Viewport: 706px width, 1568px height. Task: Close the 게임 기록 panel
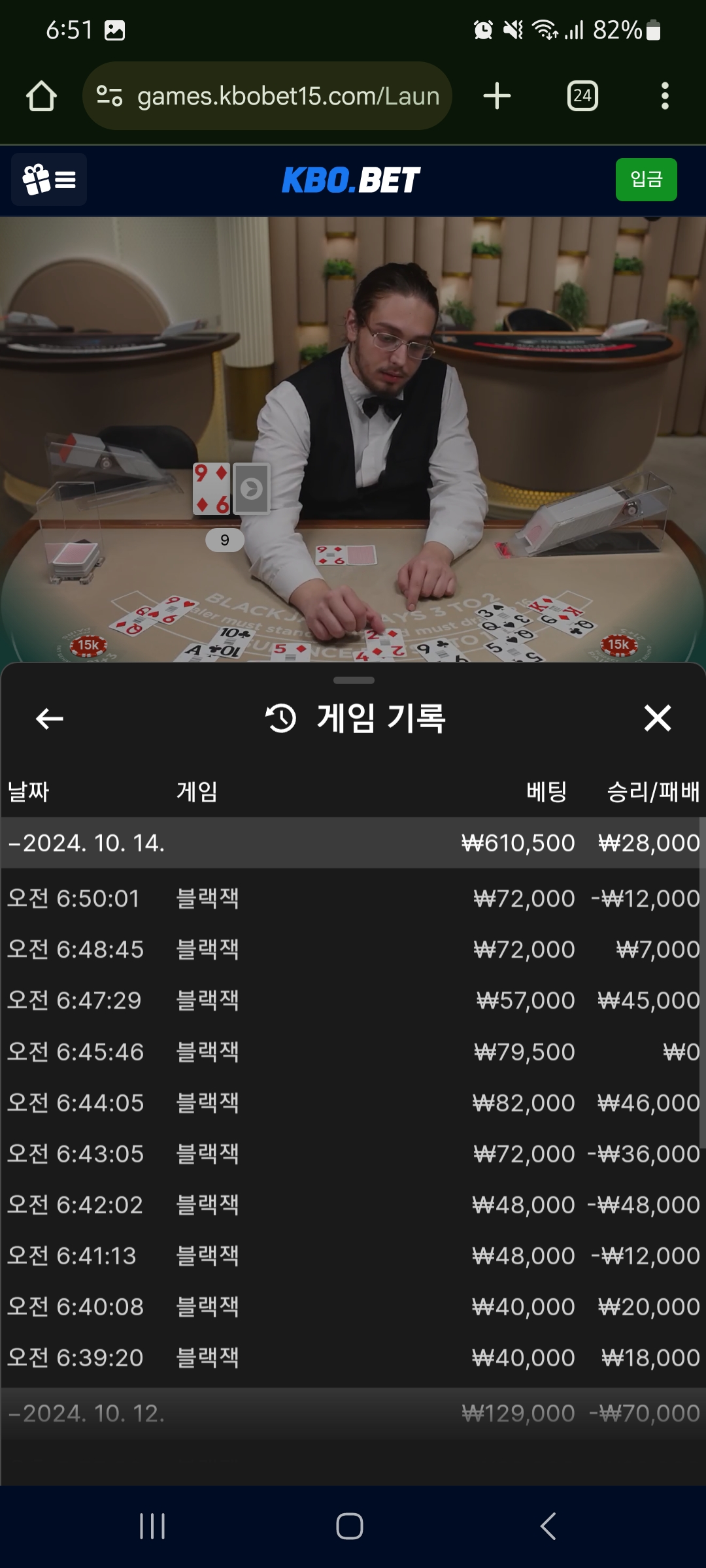657,718
